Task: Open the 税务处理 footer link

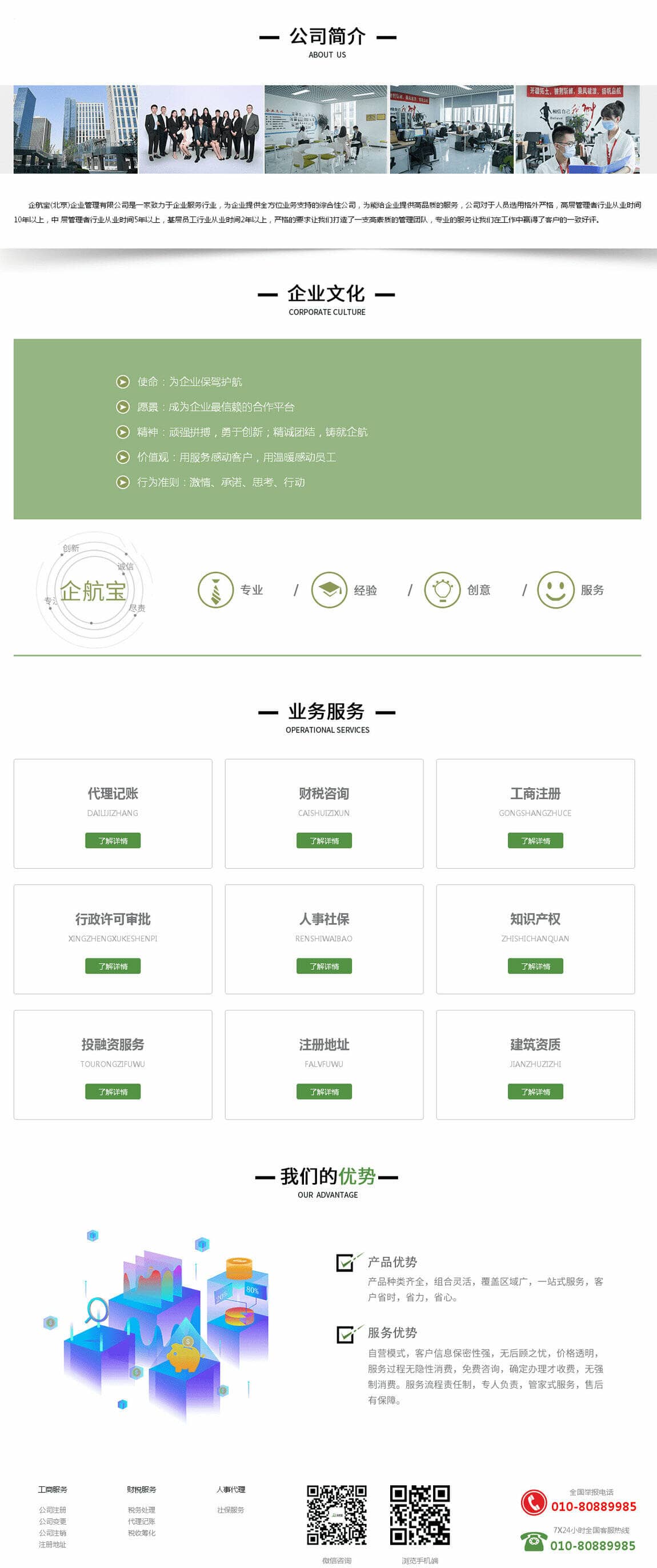Action: [141, 1510]
